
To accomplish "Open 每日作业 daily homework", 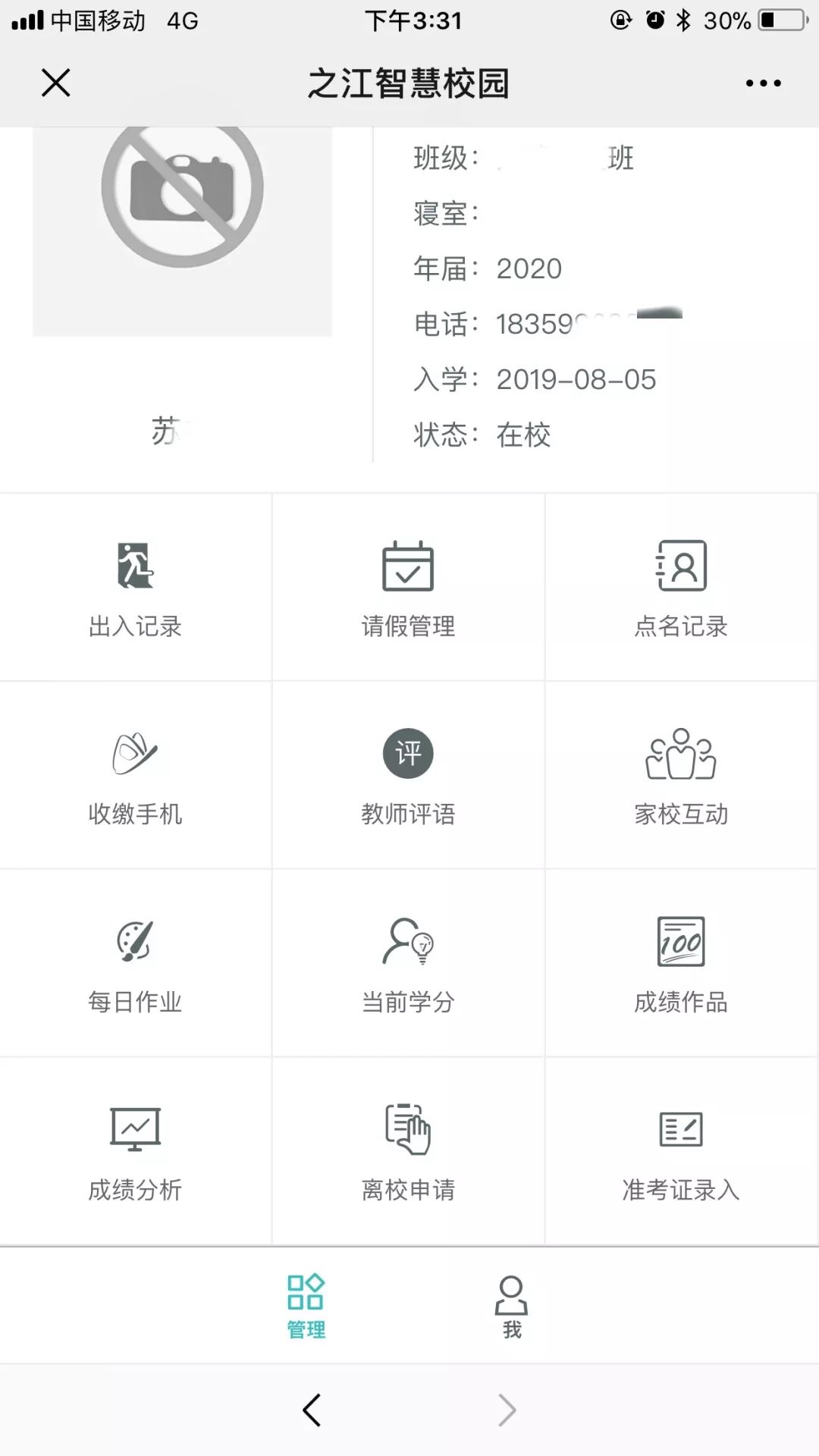I will point(136,963).
